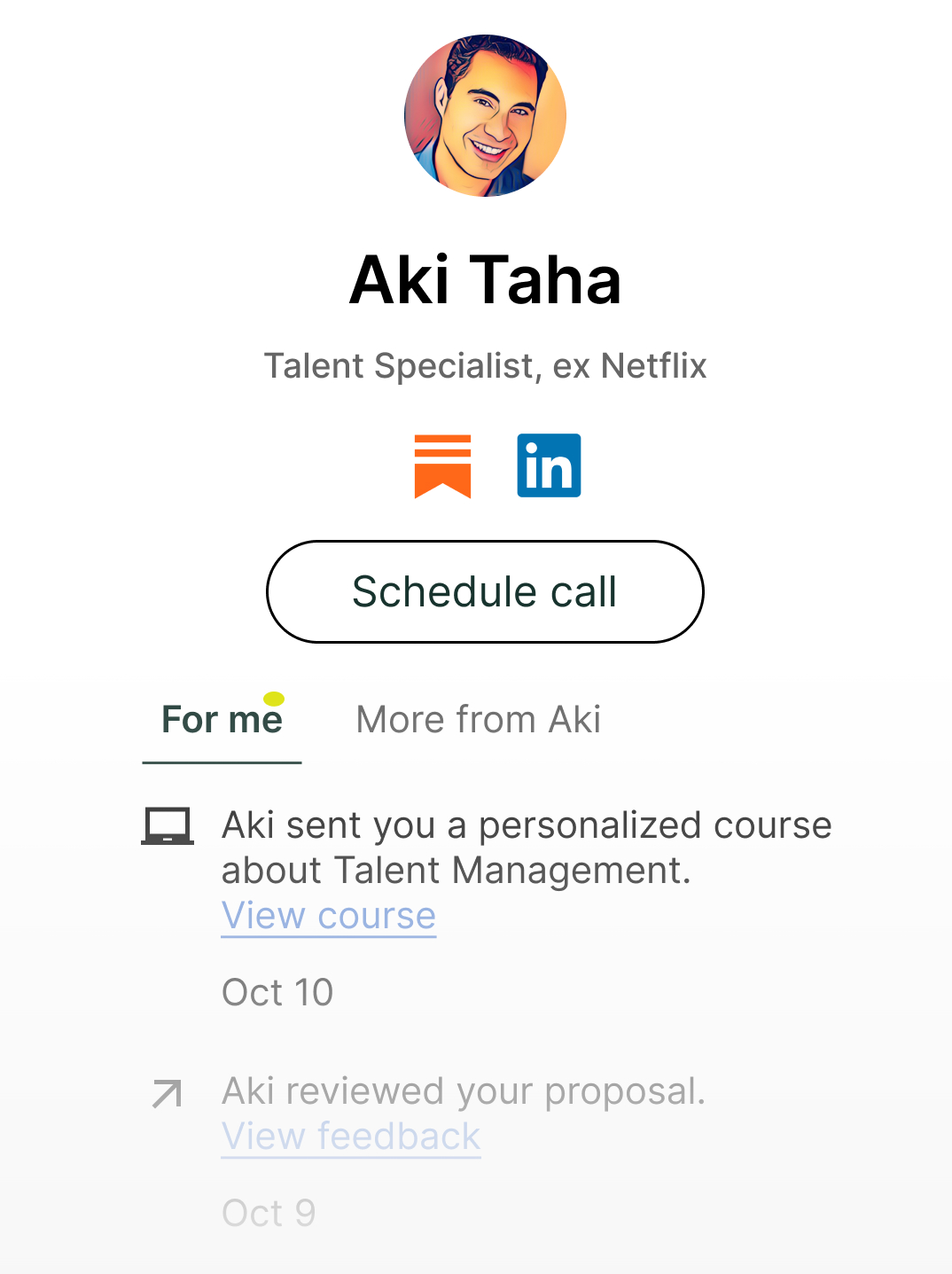952x1274 pixels.
Task: Select the For me tab
Action: click(x=222, y=720)
